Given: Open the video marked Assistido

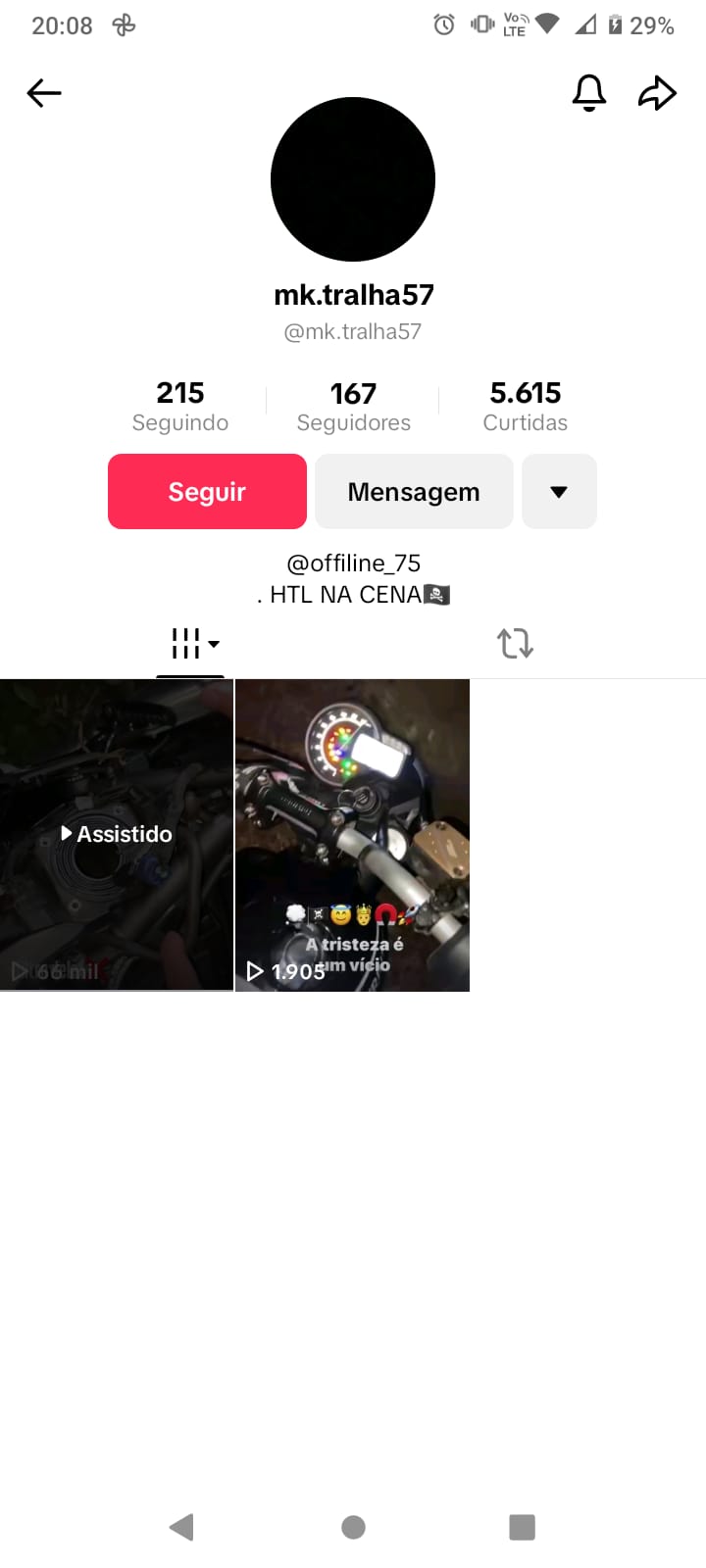Looking at the screenshot, I should tap(117, 834).
